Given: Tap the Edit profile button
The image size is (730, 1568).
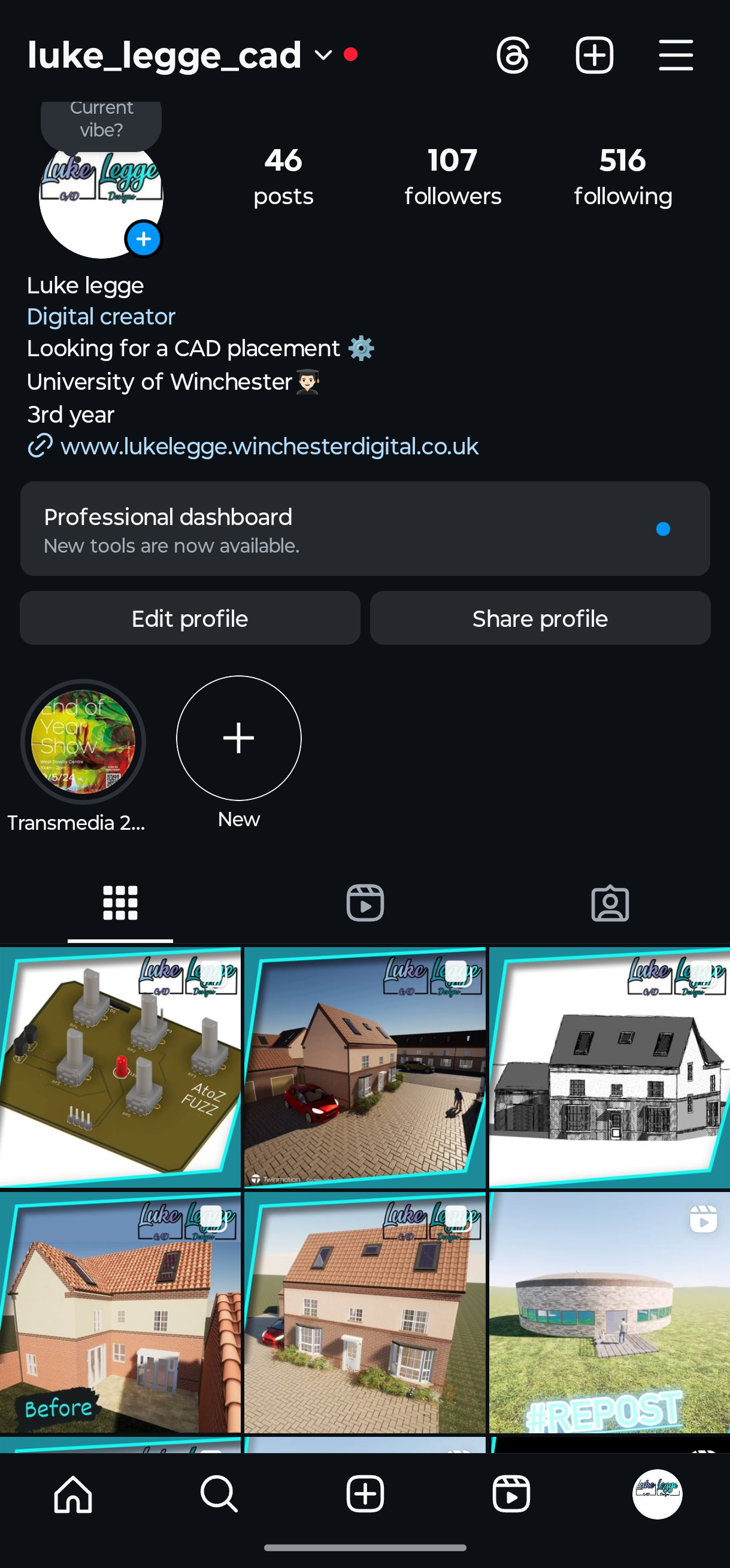Looking at the screenshot, I should coord(190,618).
